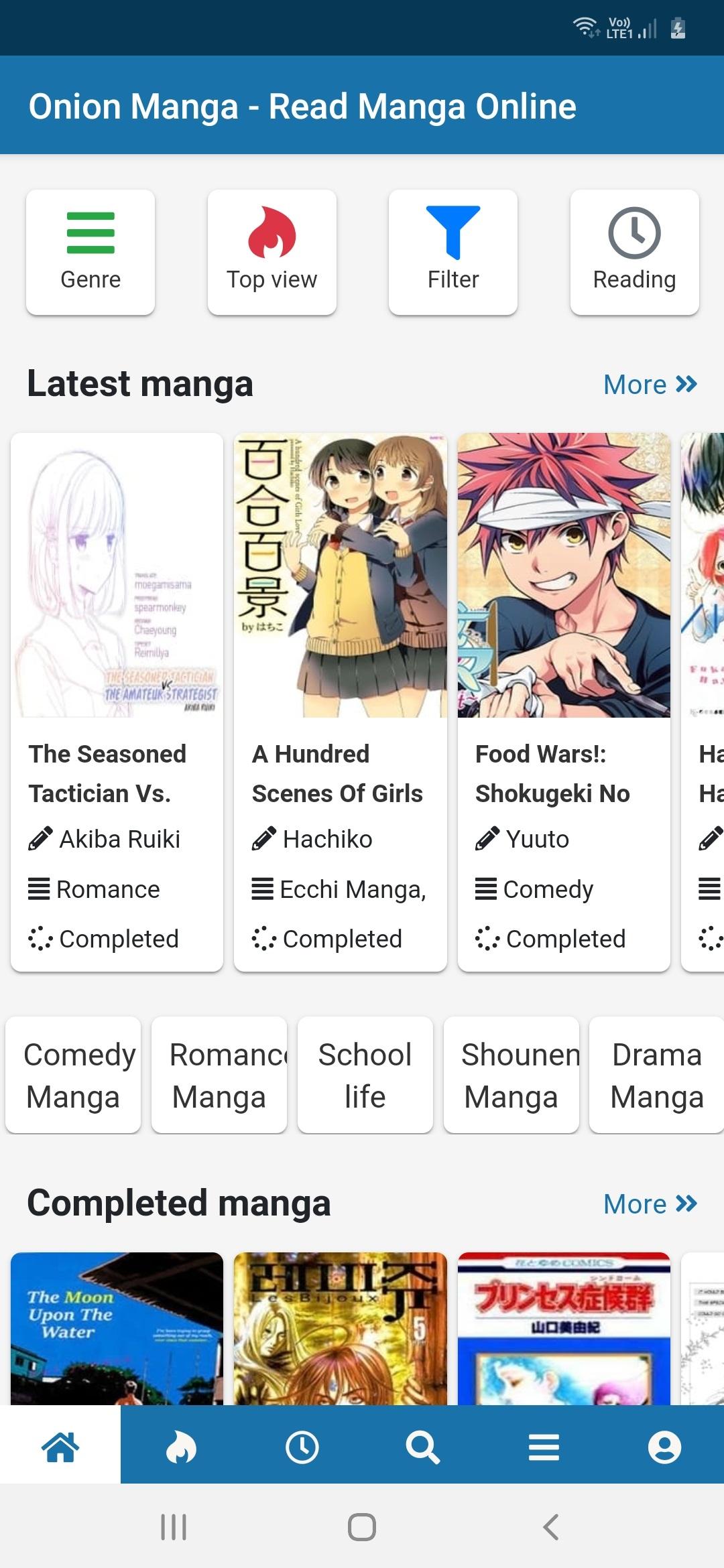
Task: Open Comedy Manga category chip
Action: point(73,1075)
